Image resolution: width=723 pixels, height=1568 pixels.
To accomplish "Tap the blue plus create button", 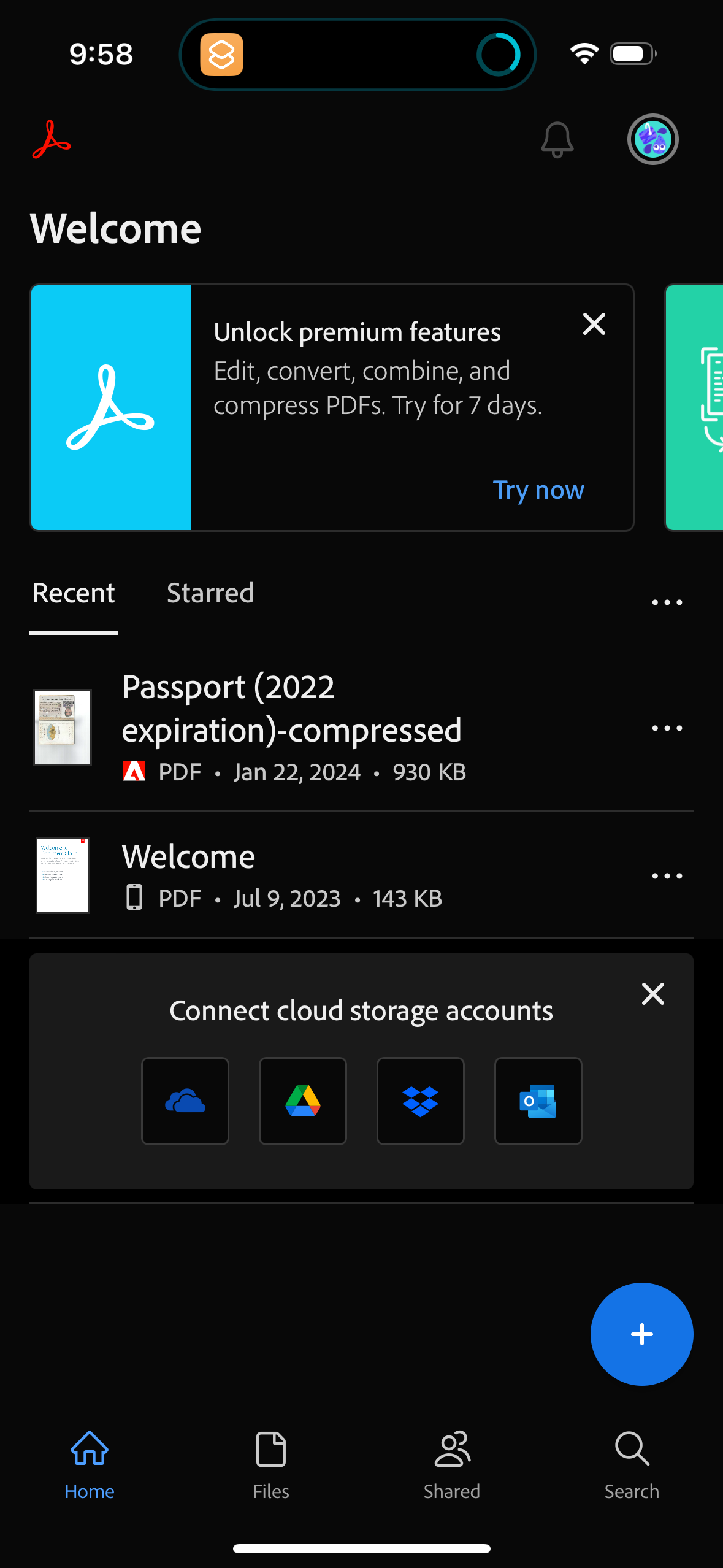I will click(641, 1334).
